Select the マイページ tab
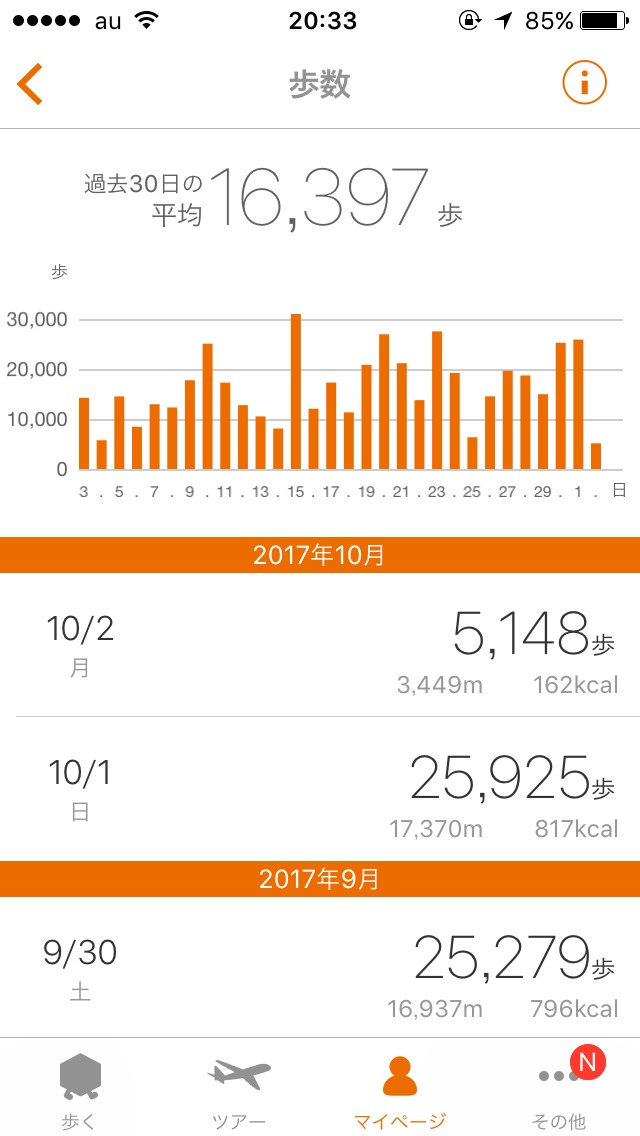 click(400, 1090)
